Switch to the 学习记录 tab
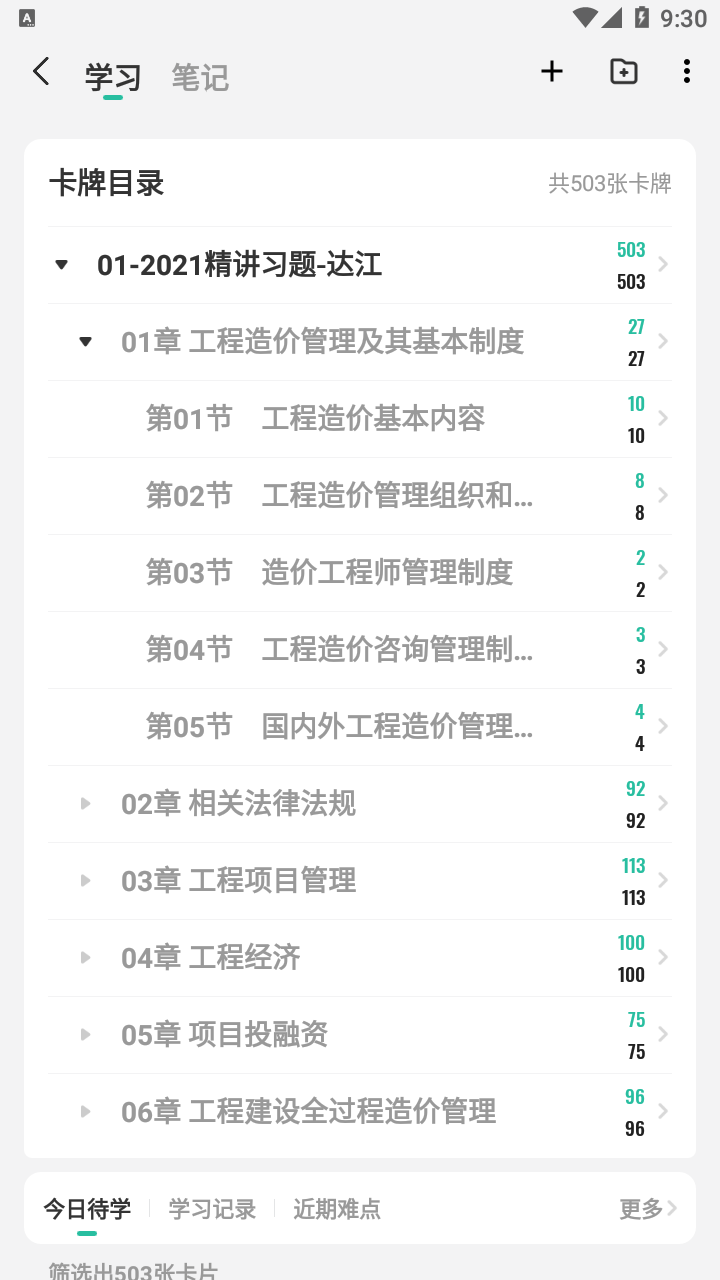The height and width of the screenshot is (1280, 720). (x=212, y=1209)
